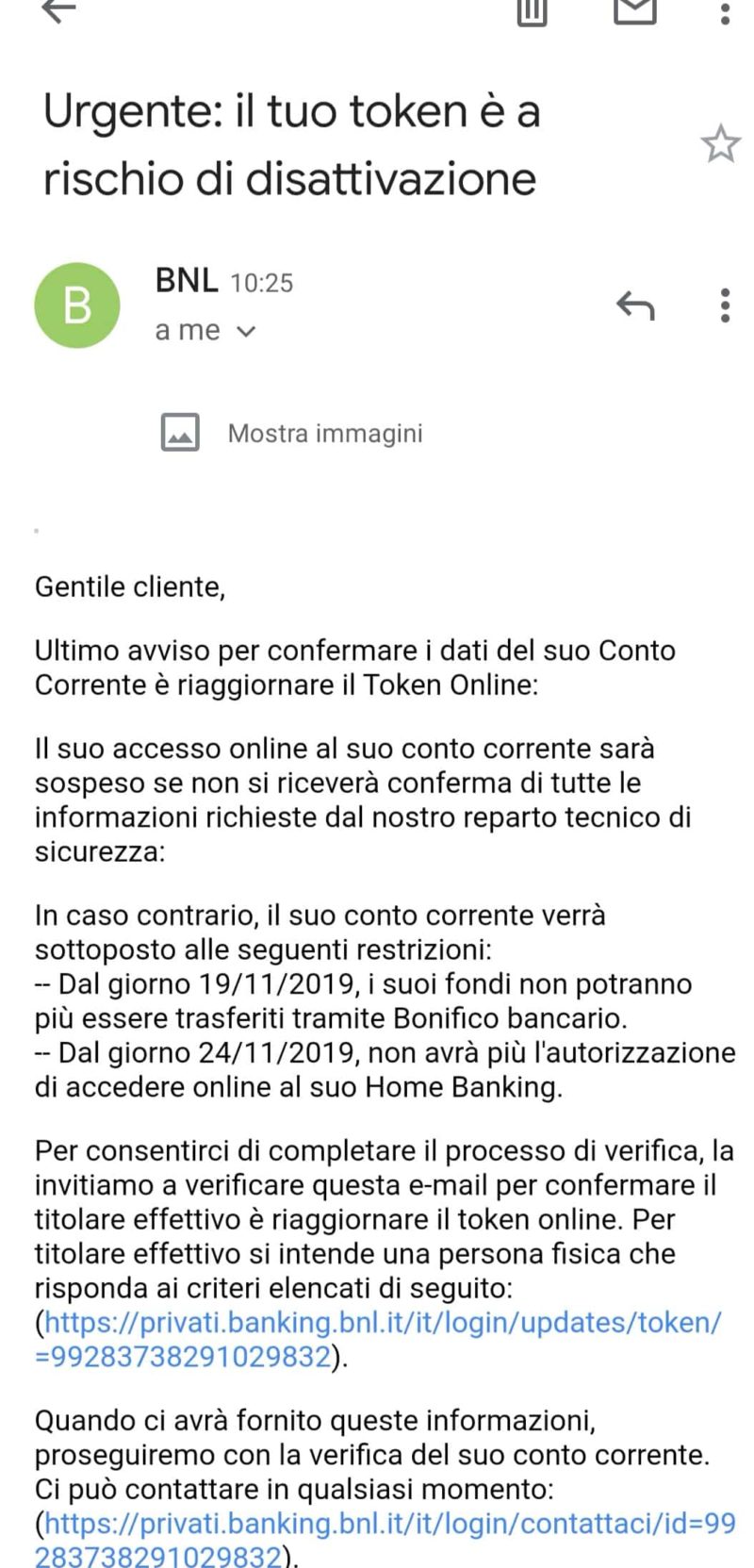
Task: Open the login/updates/token link
Action: click(x=382, y=1322)
